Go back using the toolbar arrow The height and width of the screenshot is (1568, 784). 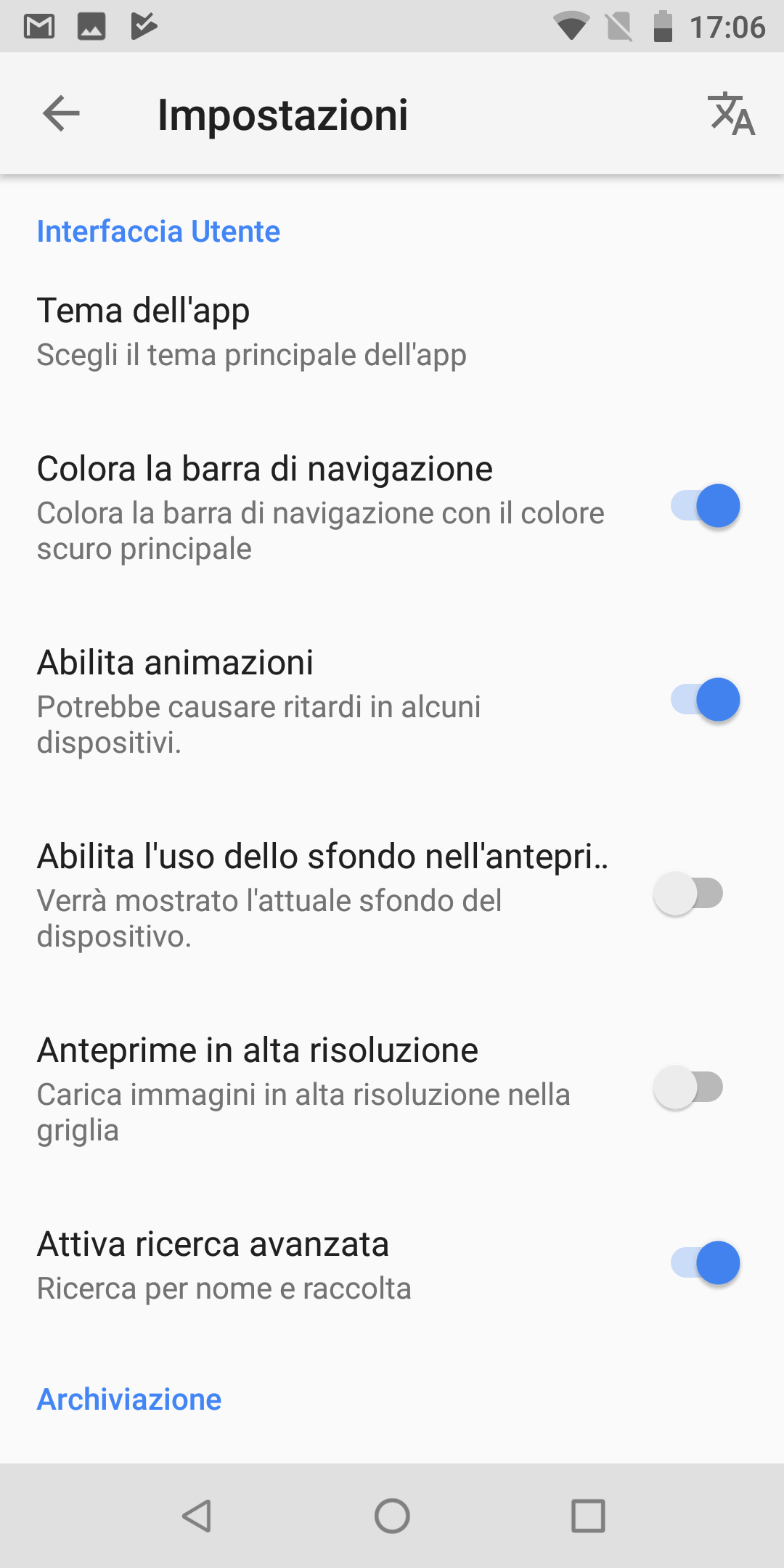(x=61, y=114)
